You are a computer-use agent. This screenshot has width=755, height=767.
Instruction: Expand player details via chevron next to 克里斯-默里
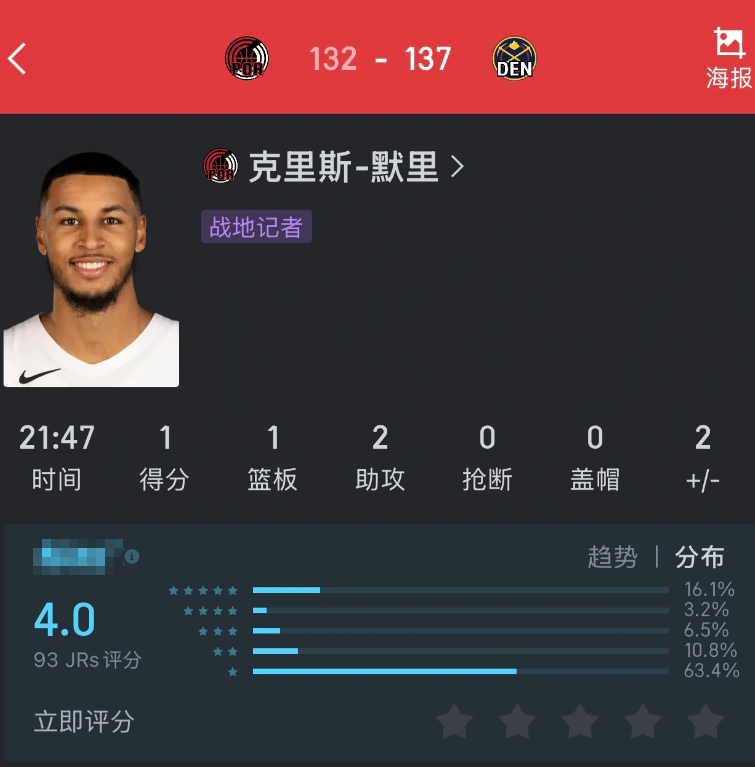[x=458, y=167]
